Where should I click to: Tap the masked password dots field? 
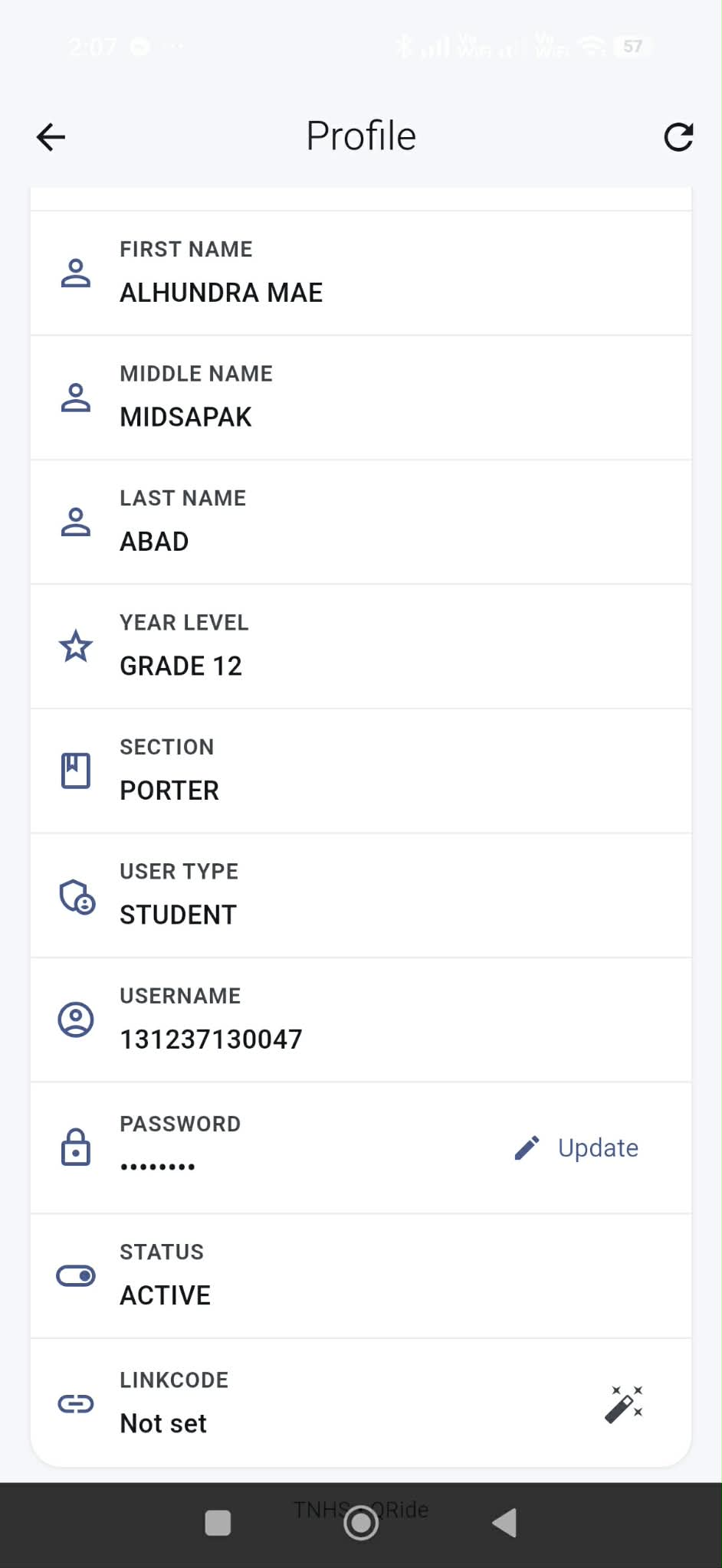pos(157,1164)
